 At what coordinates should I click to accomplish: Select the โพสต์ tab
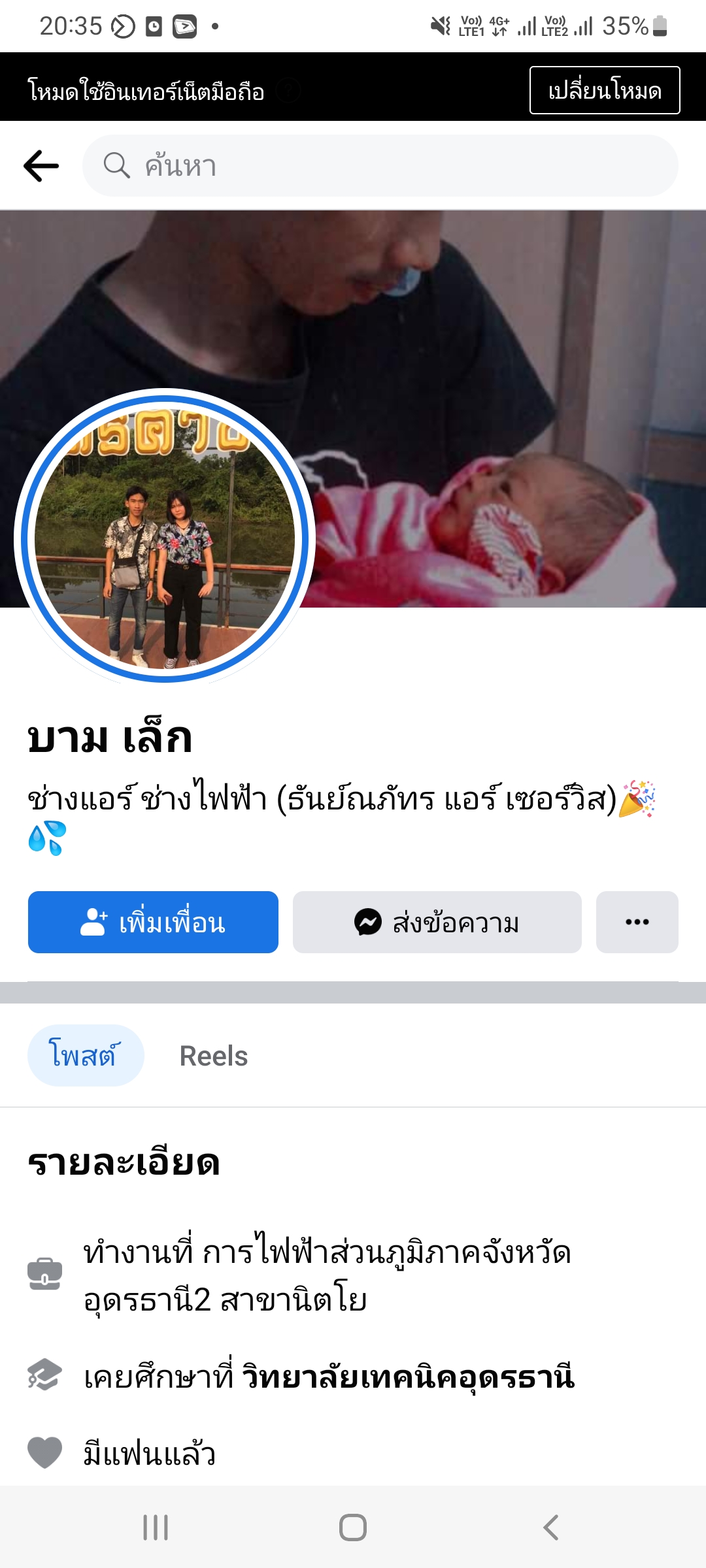(85, 1056)
